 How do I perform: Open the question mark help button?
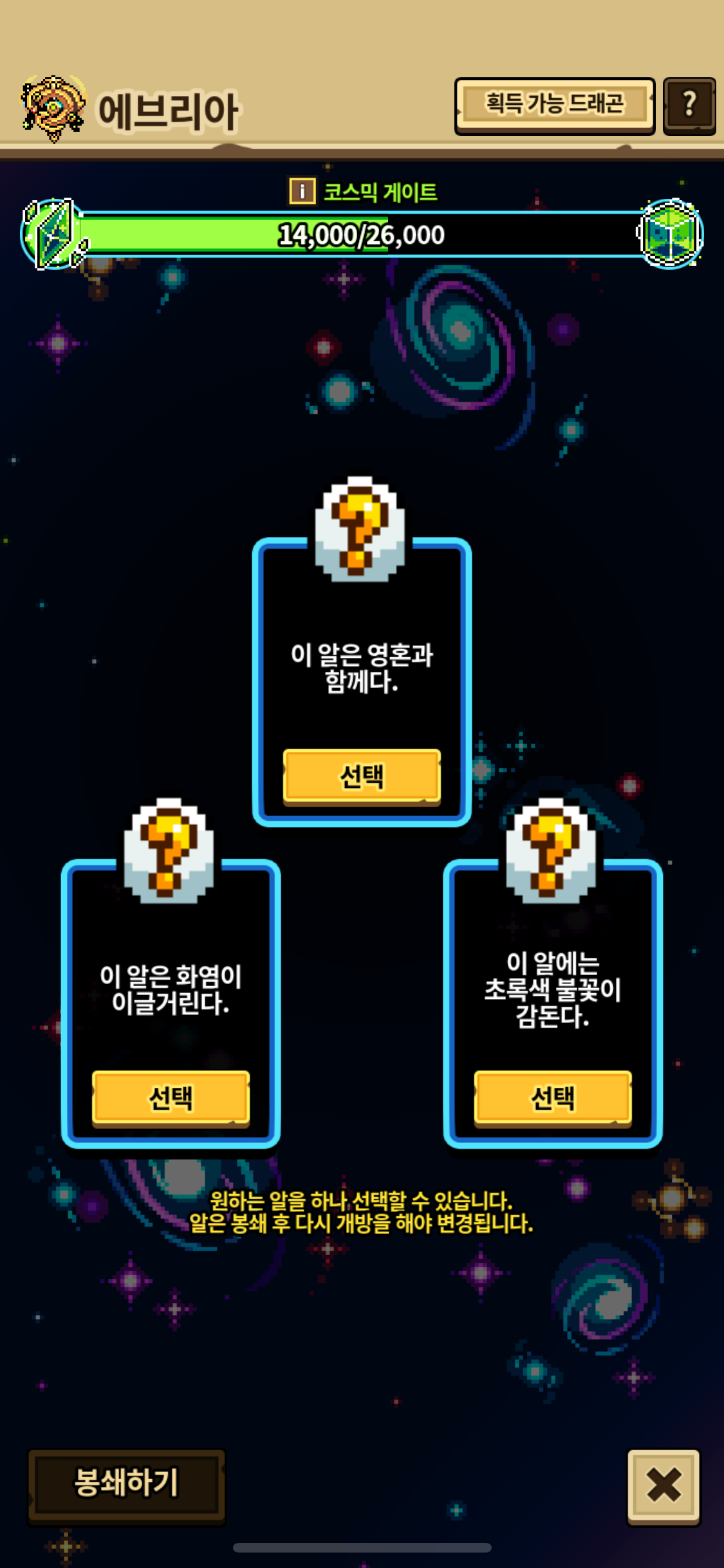tap(689, 106)
